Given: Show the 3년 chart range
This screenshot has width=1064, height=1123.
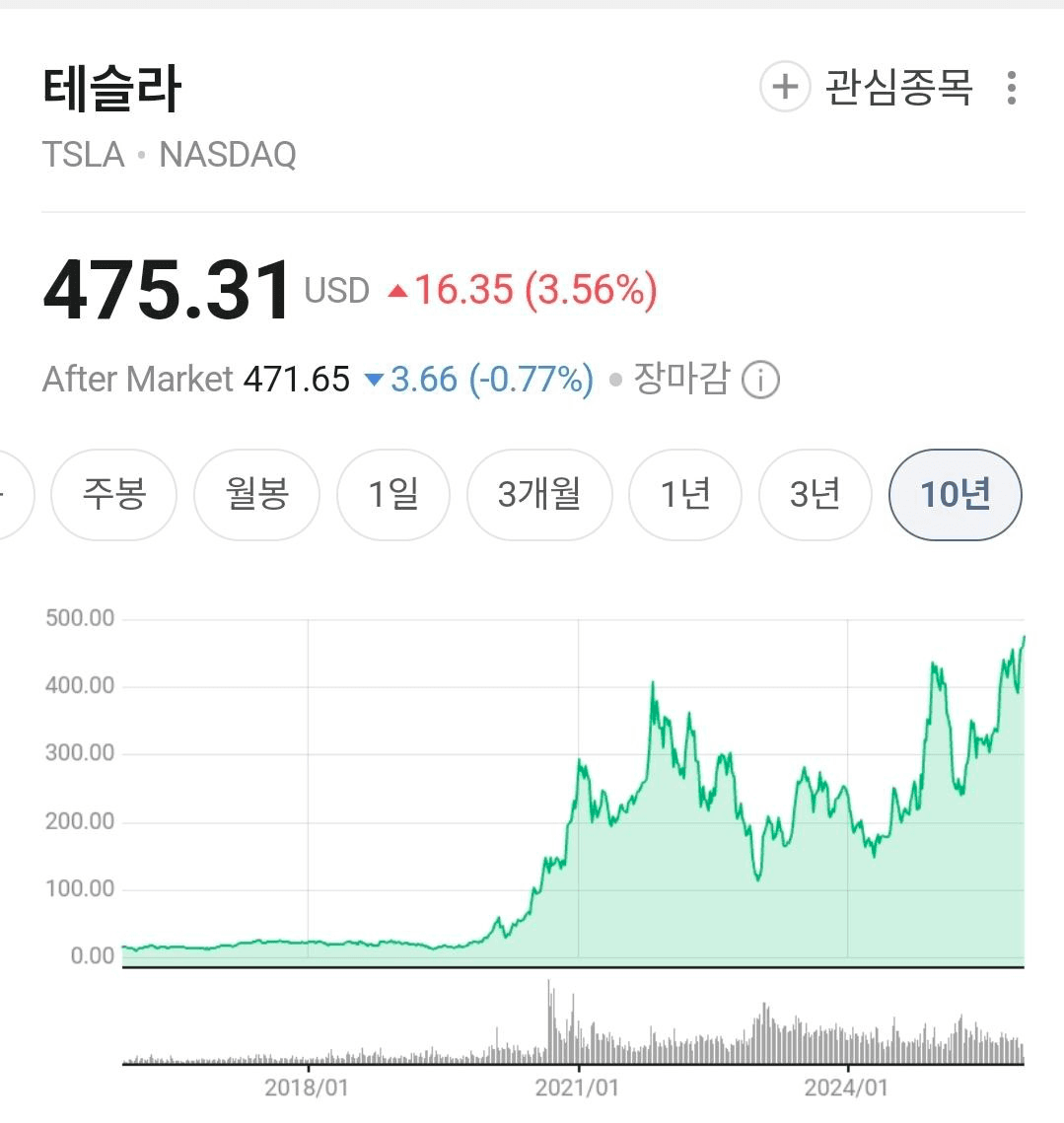Looking at the screenshot, I should [815, 494].
